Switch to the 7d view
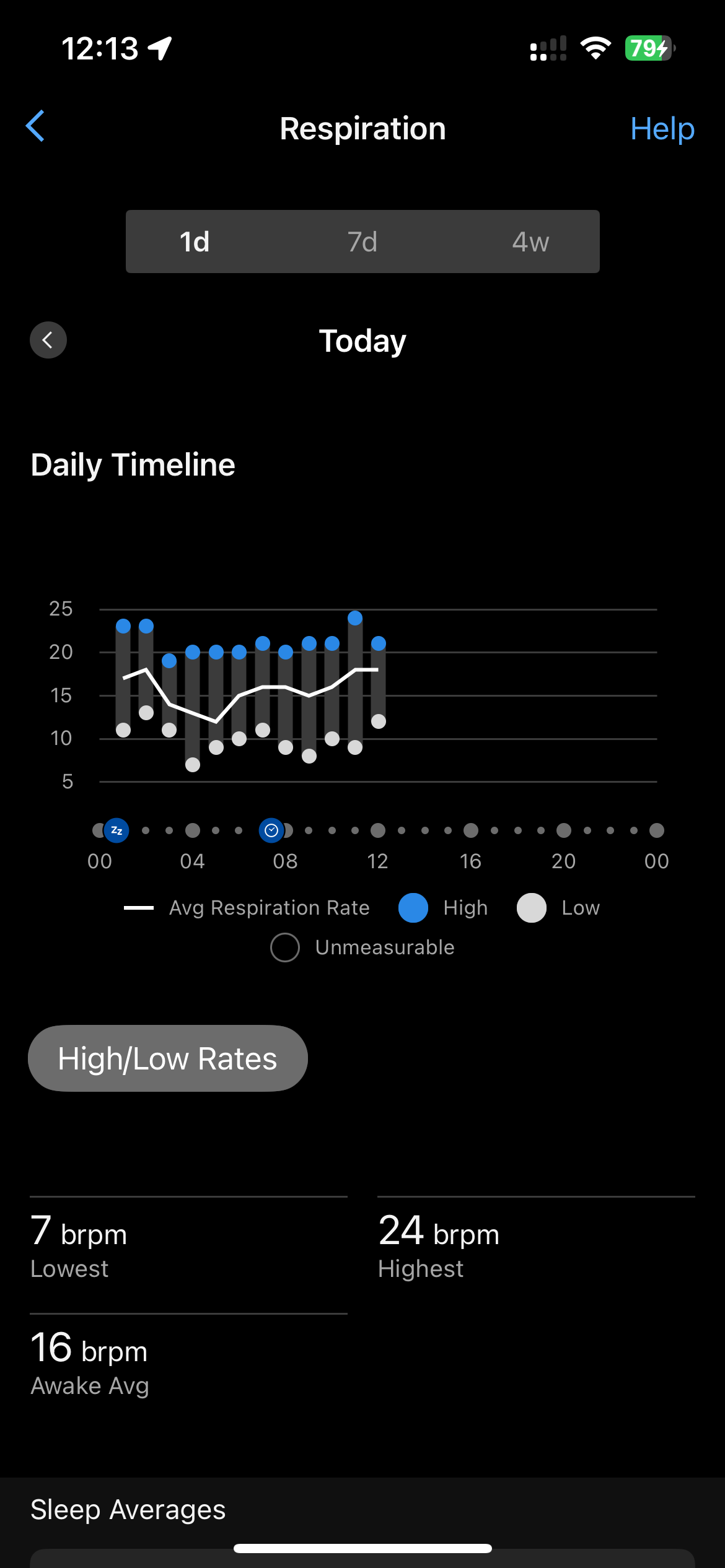725x1568 pixels. 362,242
